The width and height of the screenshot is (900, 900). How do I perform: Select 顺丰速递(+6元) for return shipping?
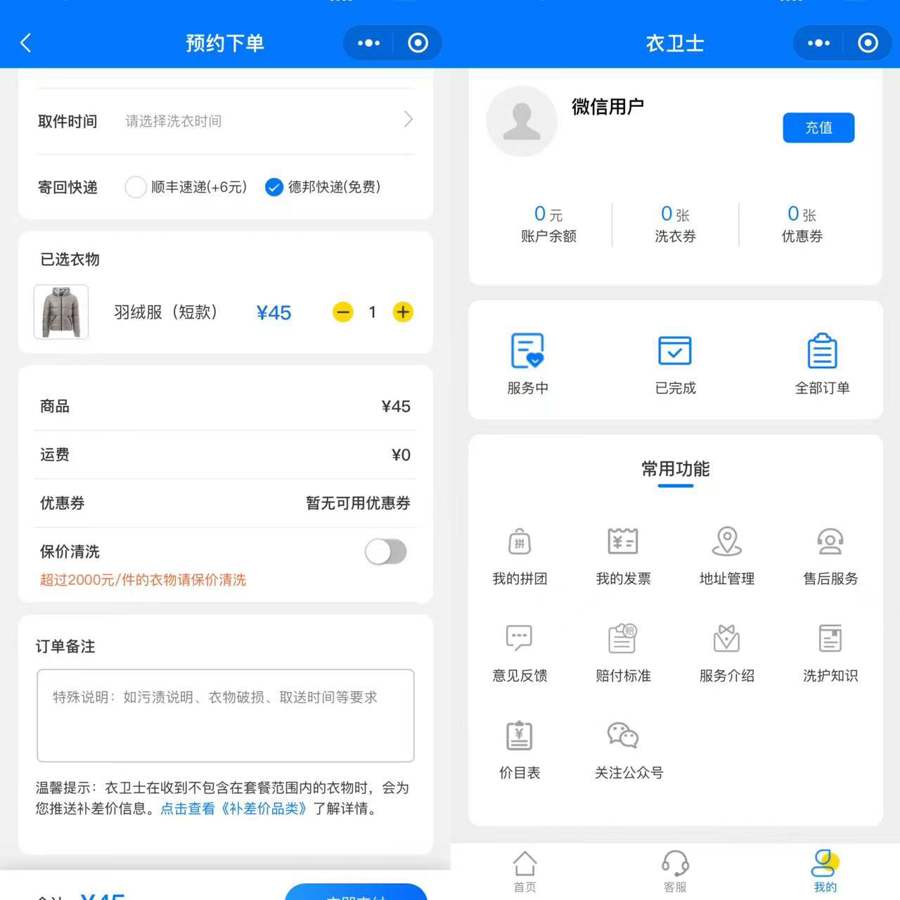137,187
